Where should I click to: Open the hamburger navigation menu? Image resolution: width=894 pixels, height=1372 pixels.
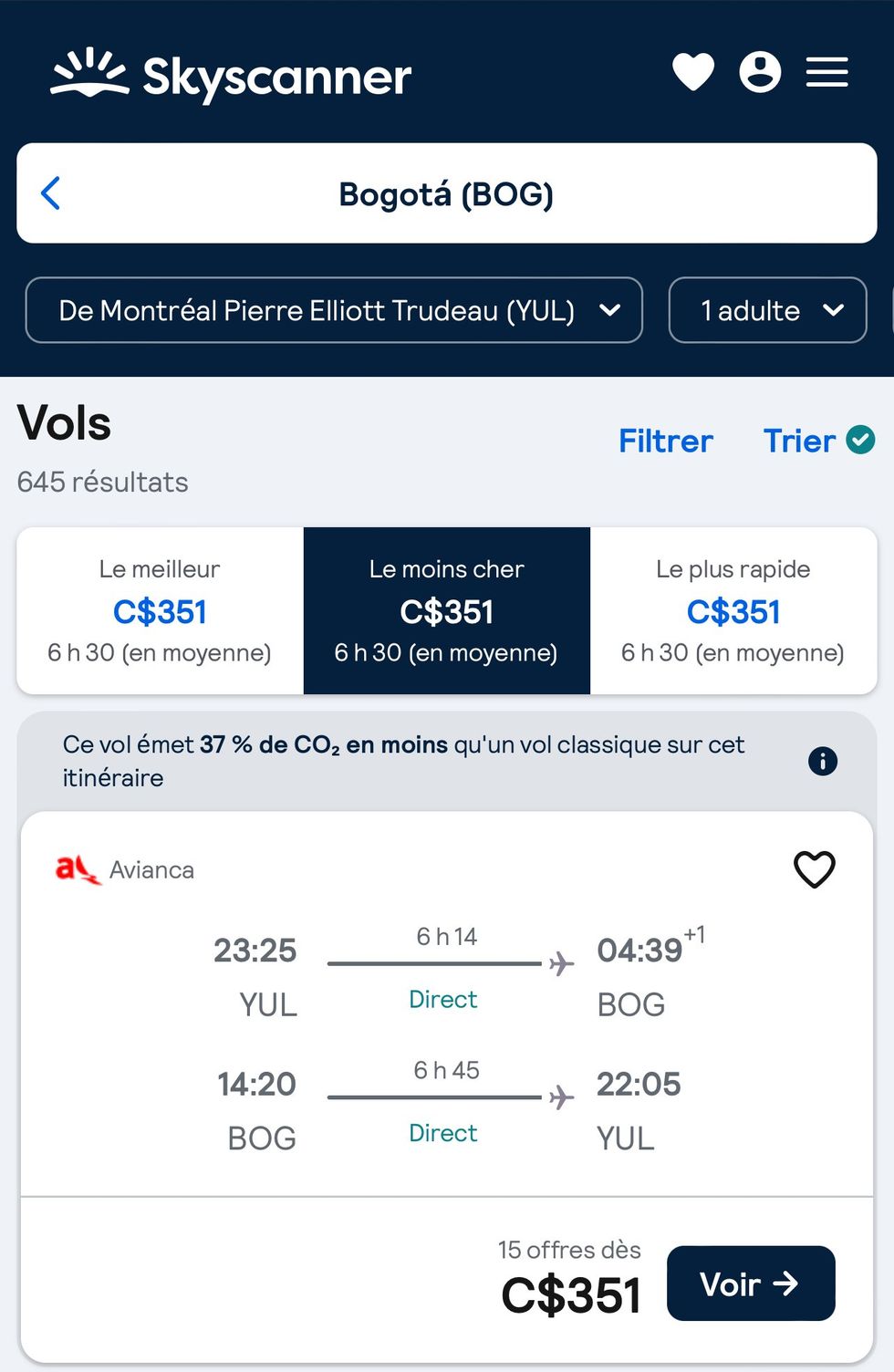coord(827,73)
